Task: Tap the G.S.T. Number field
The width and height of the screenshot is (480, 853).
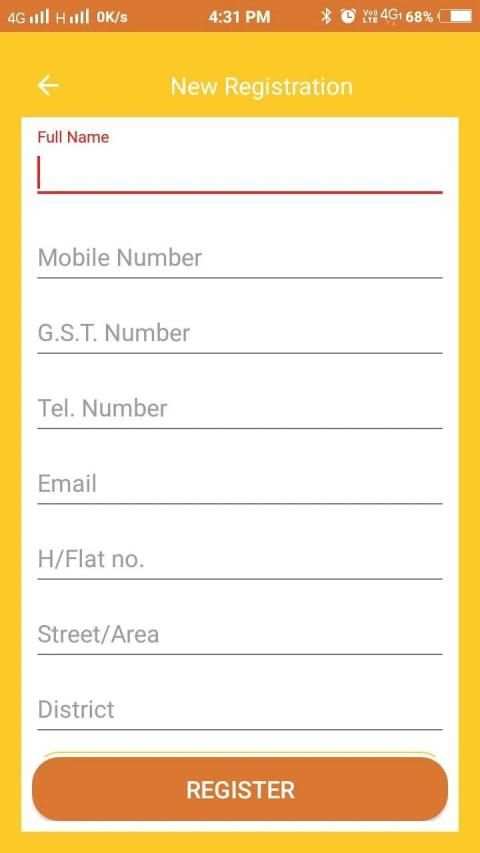Action: point(239,333)
